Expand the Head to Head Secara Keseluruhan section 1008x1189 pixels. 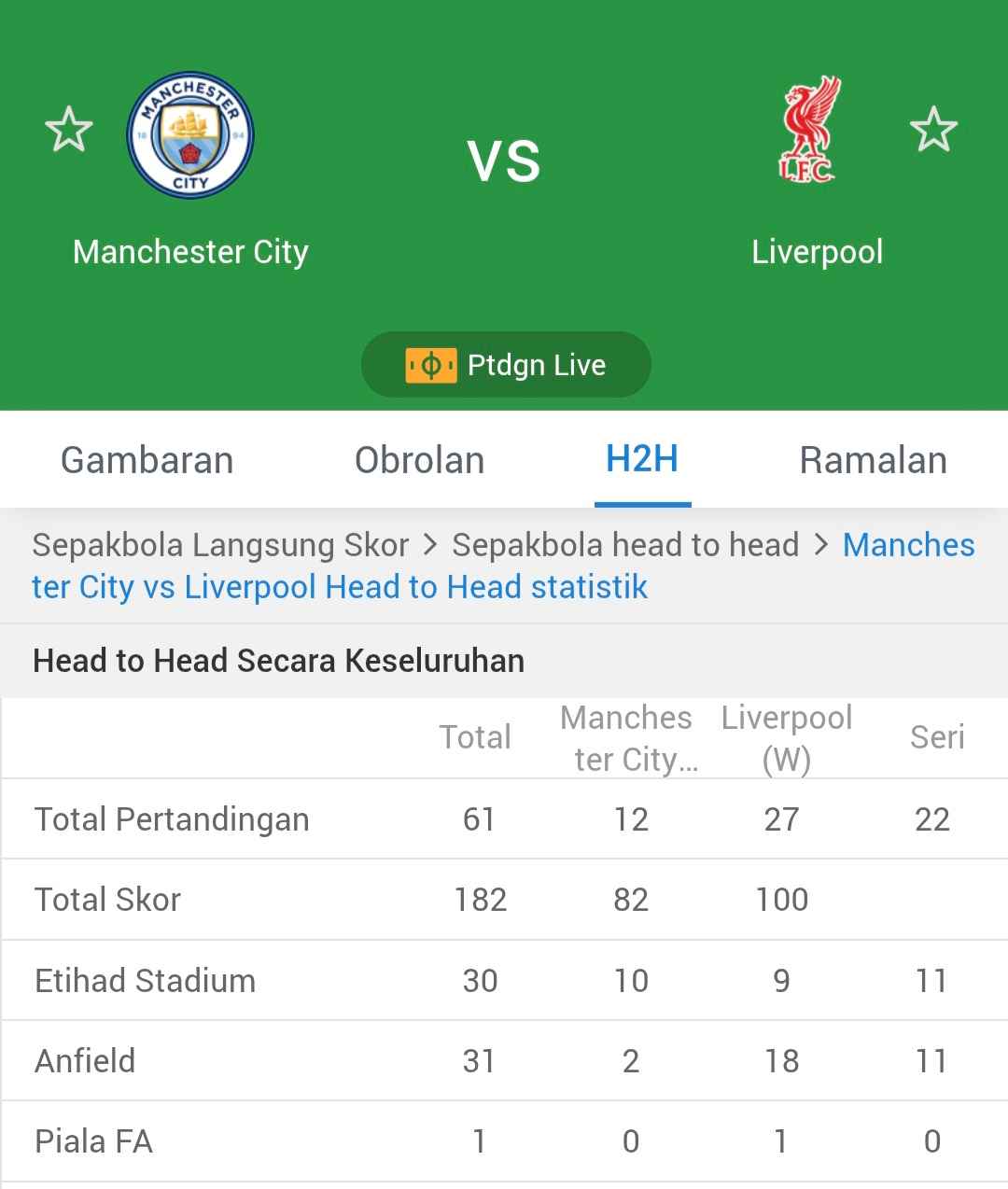[x=279, y=661]
